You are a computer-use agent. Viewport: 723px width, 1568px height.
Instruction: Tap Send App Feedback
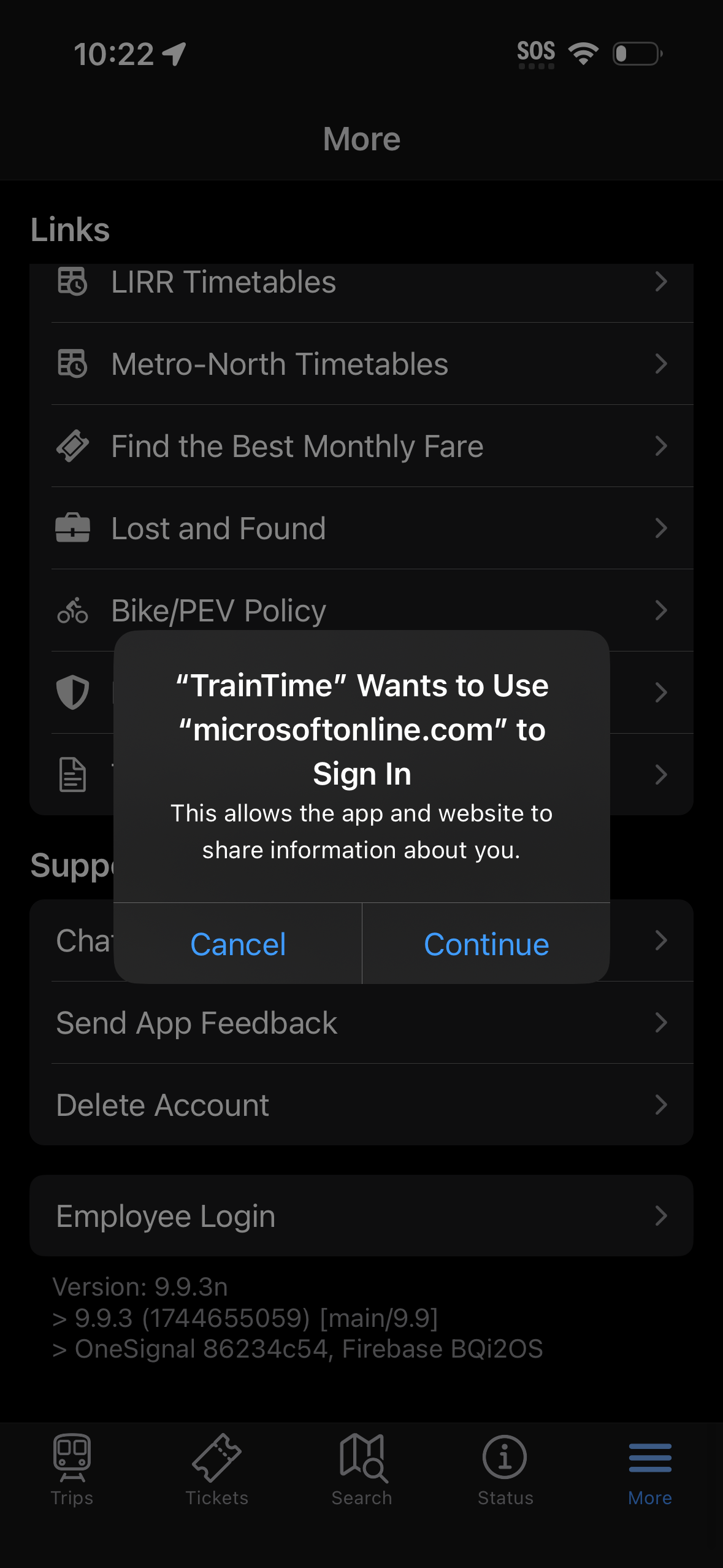pyautogui.click(x=362, y=1022)
